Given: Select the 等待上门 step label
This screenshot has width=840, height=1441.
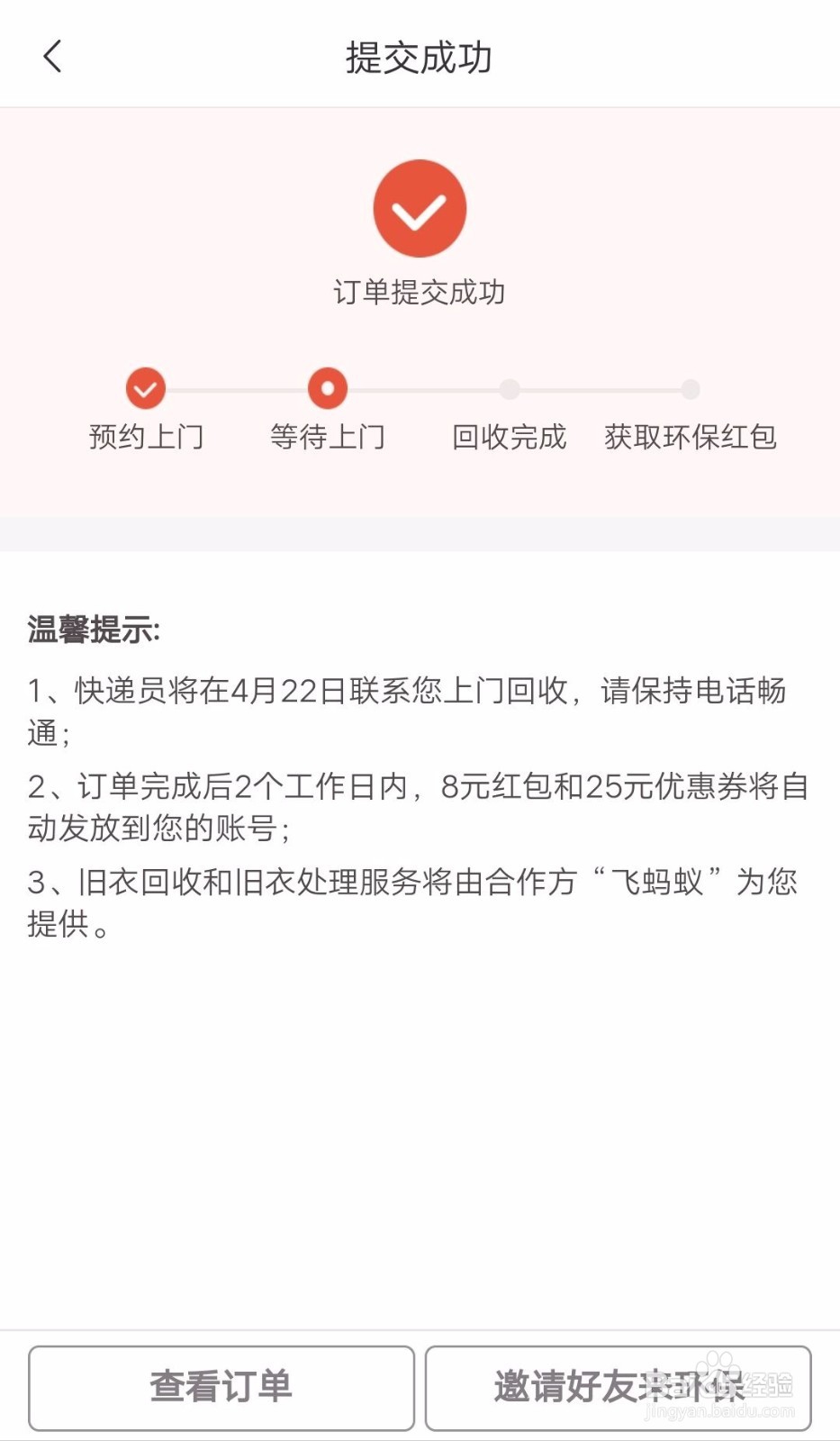Looking at the screenshot, I should tap(328, 439).
